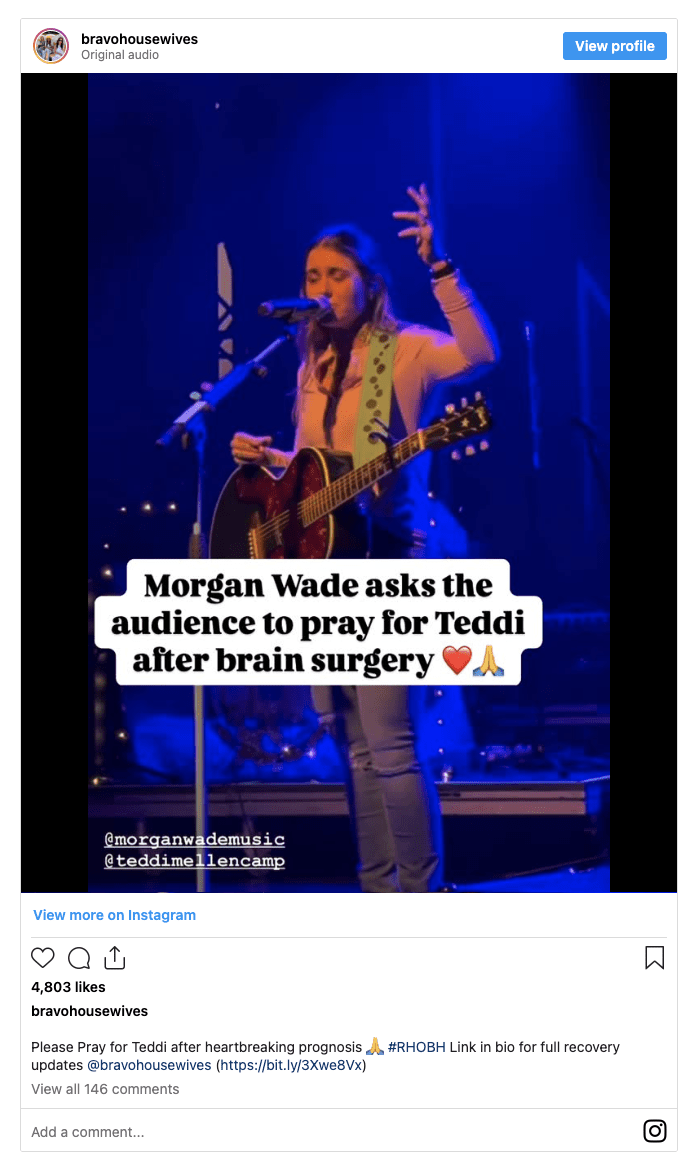
Task: Bookmark this post
Action: (654, 958)
